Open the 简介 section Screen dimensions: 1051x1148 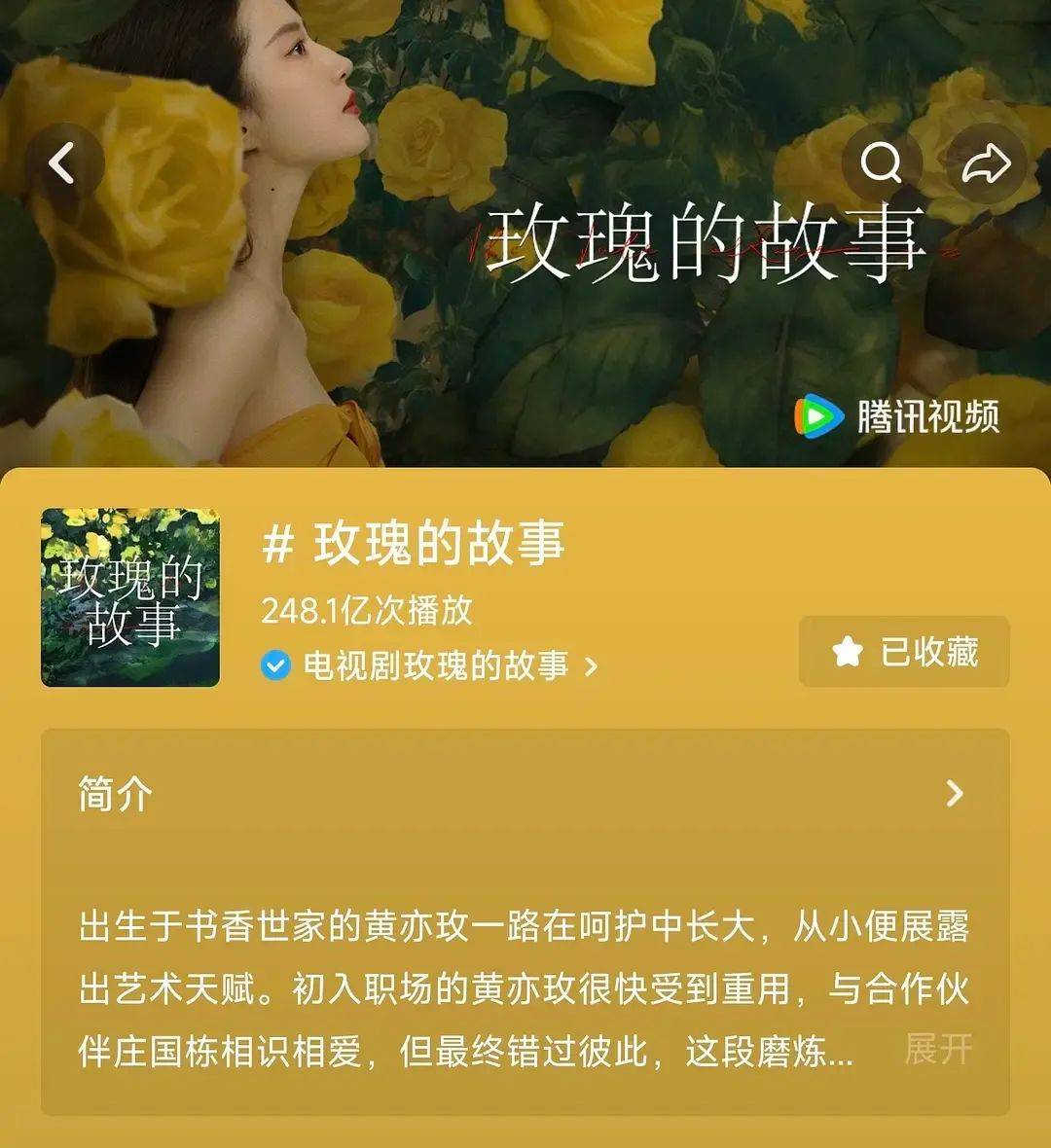click(x=525, y=794)
